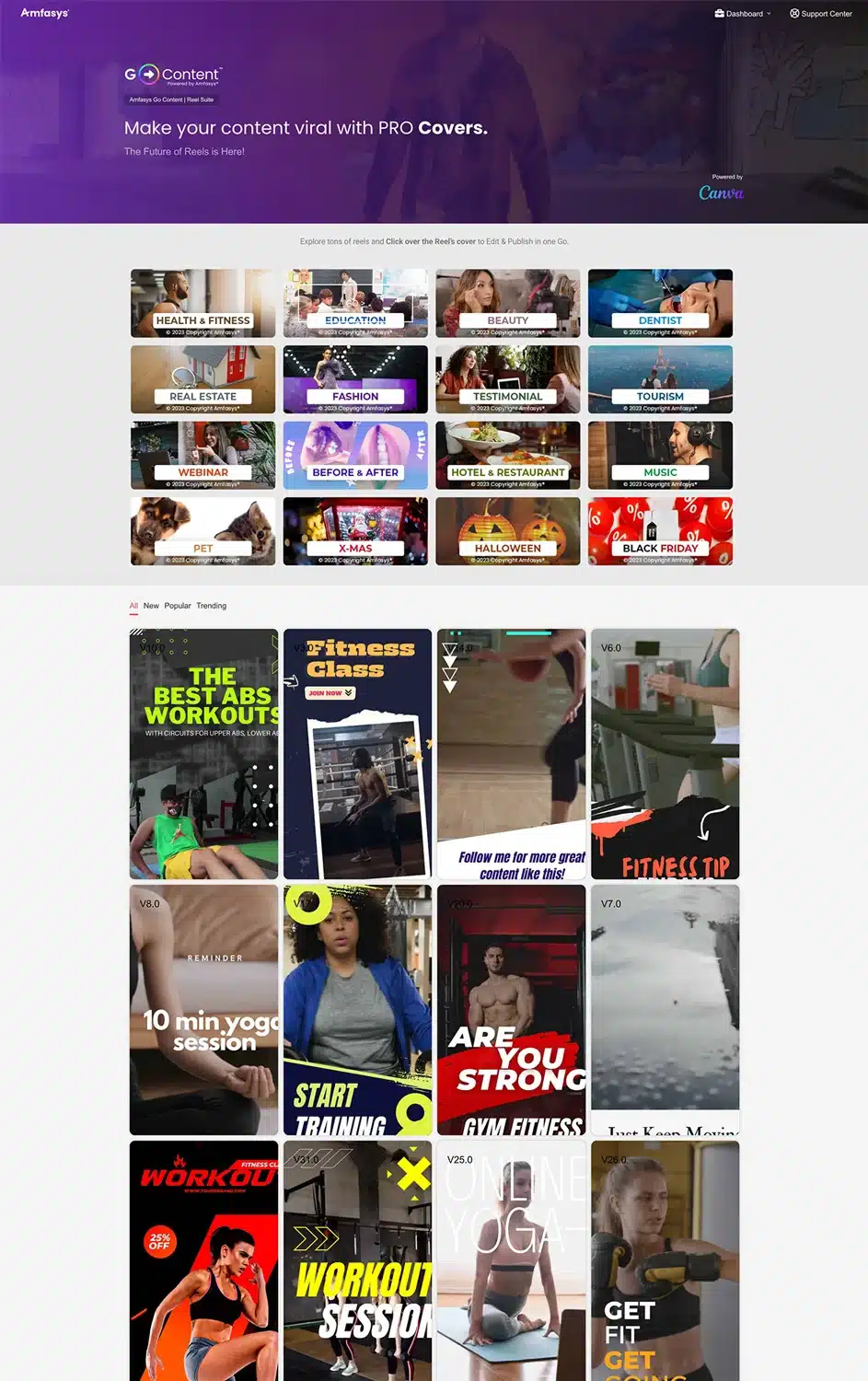
Task: Switch to the New tab
Action: tap(151, 606)
